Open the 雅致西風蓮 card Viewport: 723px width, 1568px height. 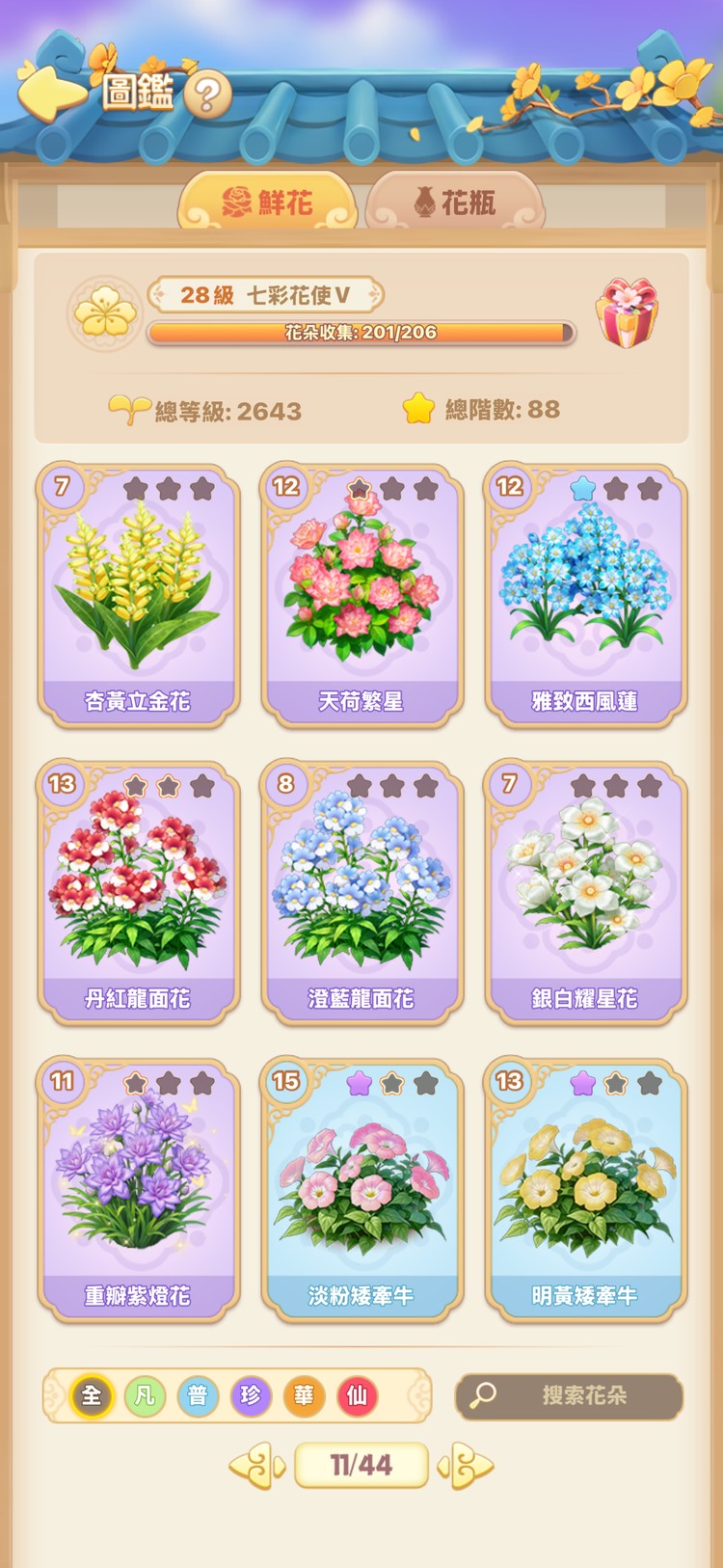click(x=585, y=595)
